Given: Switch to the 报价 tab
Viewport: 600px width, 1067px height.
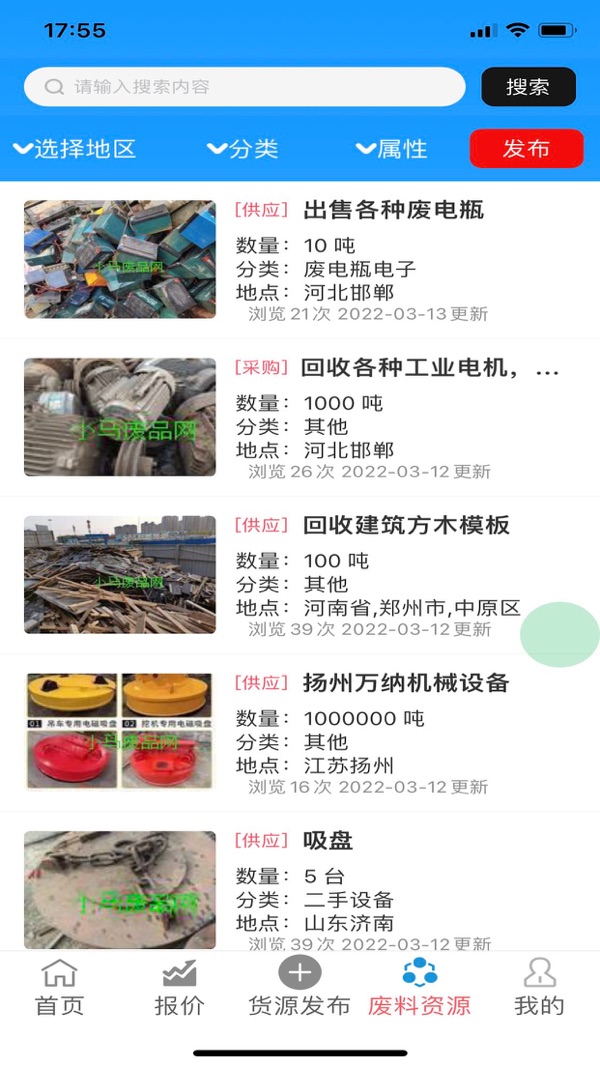Looking at the screenshot, I should click(x=180, y=988).
